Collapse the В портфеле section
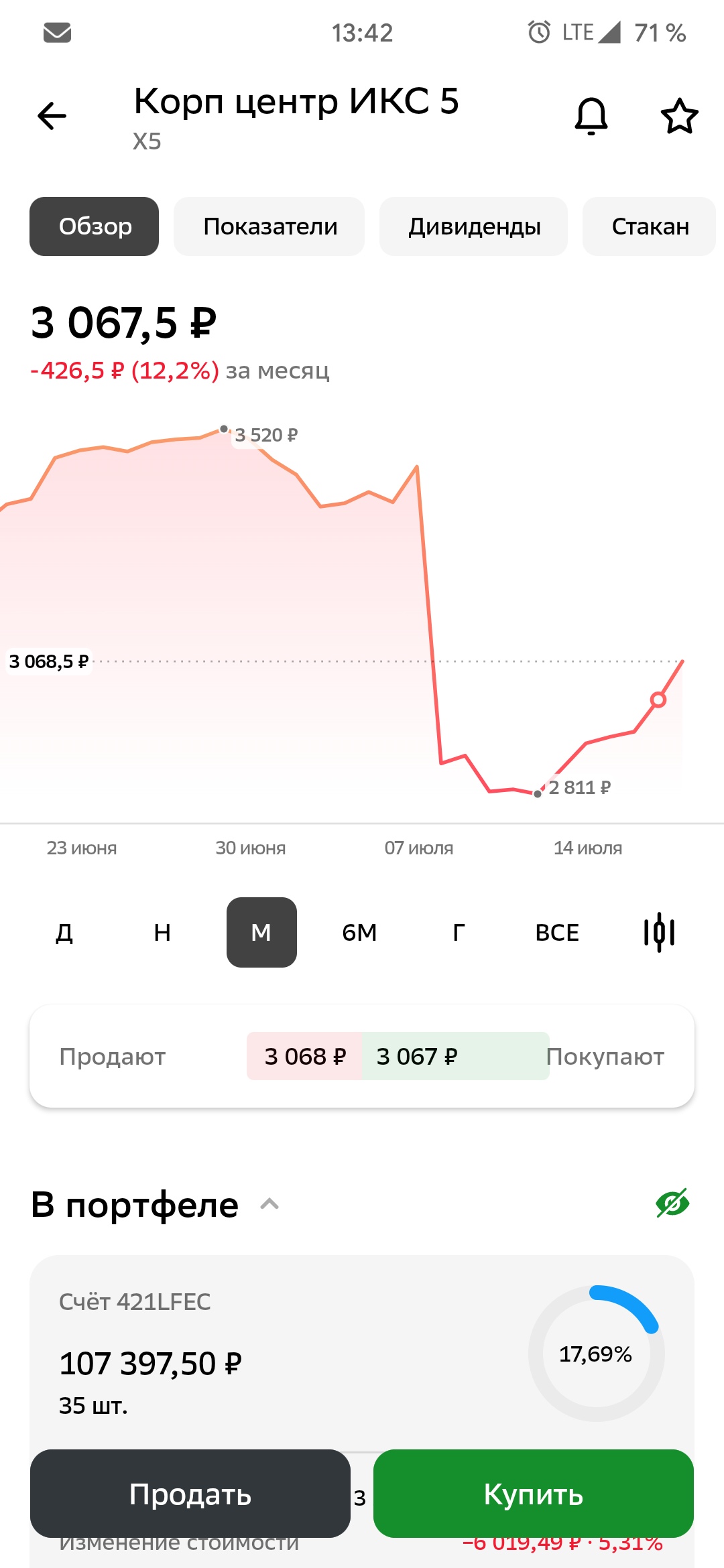Screen dimensions: 724x1568 (x=269, y=1204)
